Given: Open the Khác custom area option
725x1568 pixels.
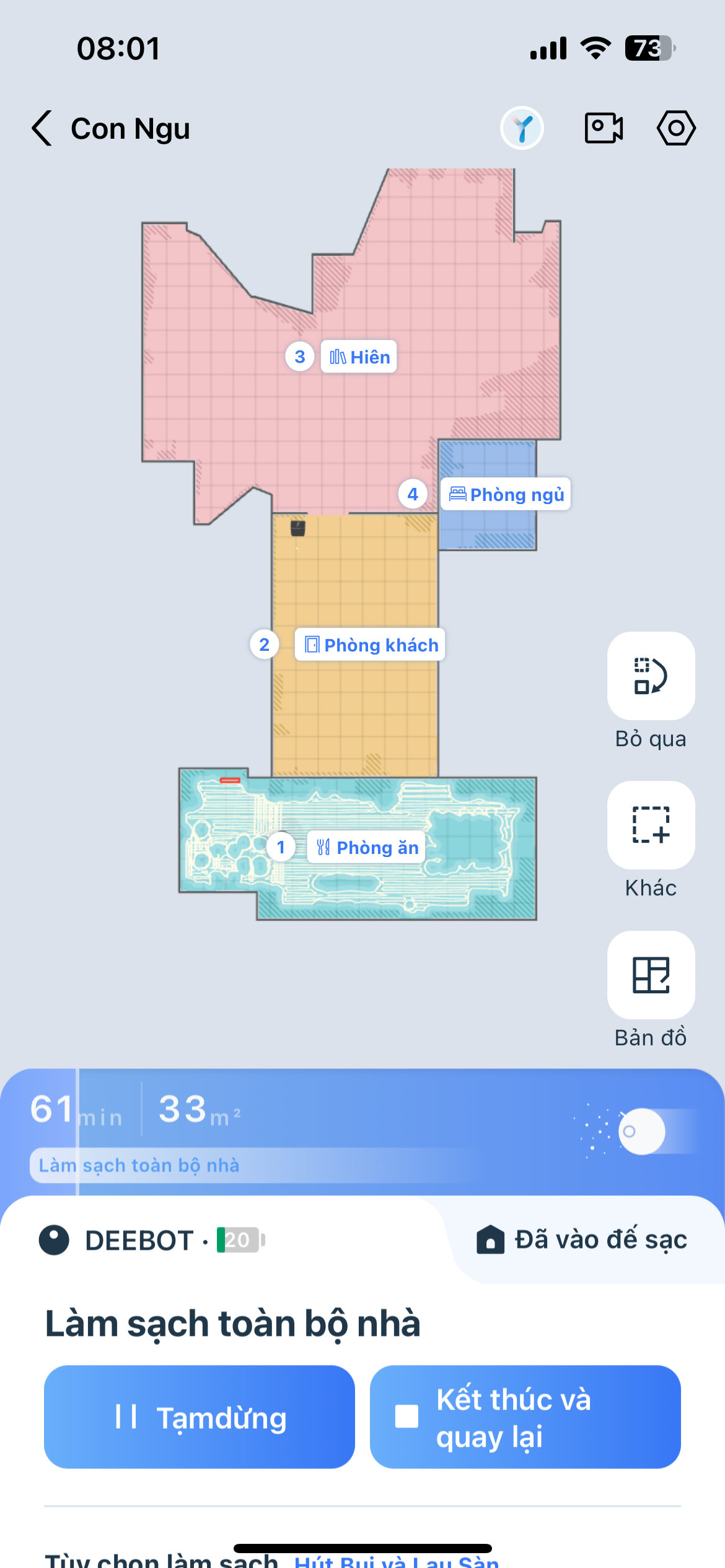Looking at the screenshot, I should (651, 825).
